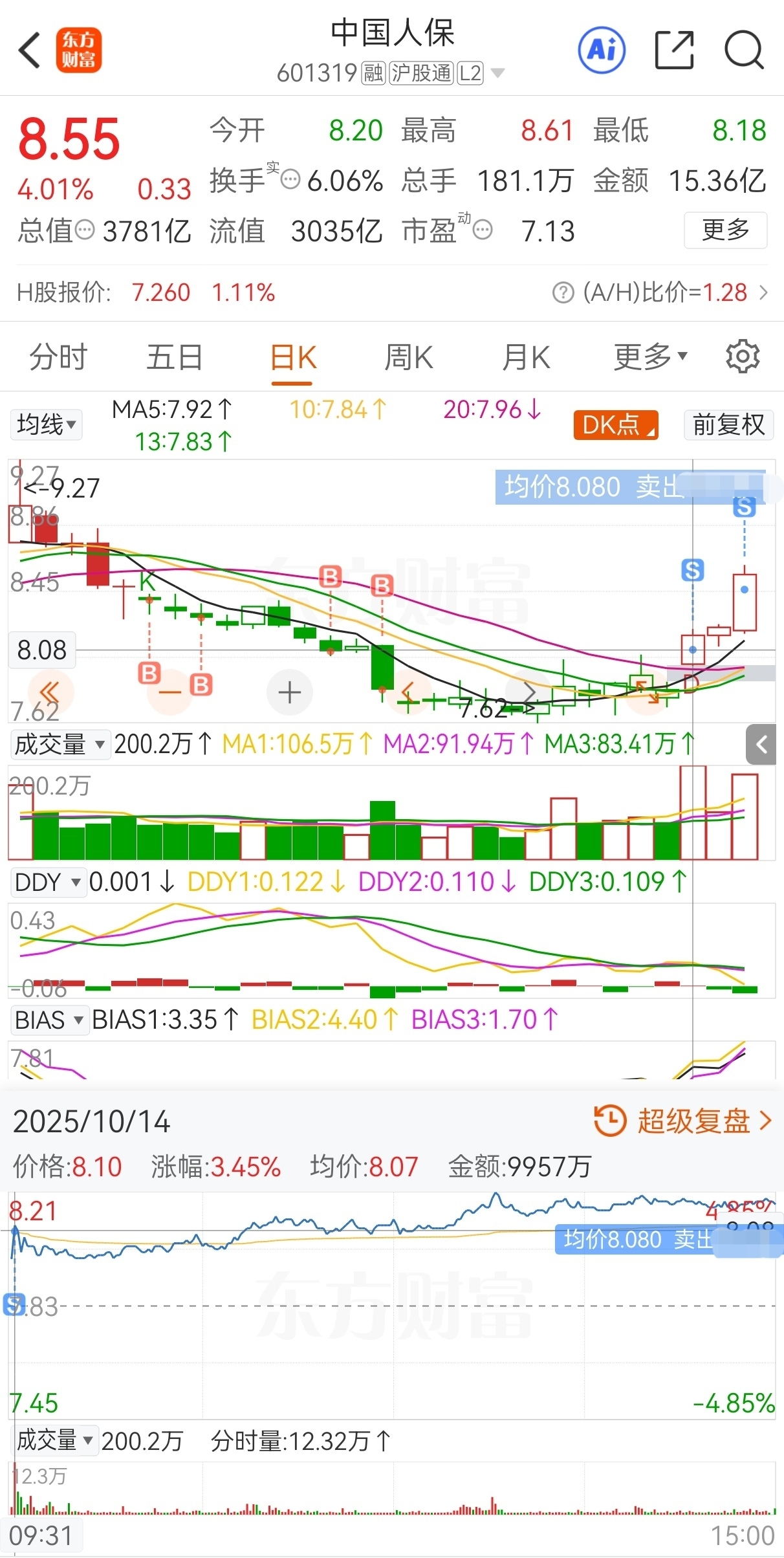Image resolution: width=784 pixels, height=1558 pixels.
Task: Change the 均线 indicator dropdown
Action: tap(46, 425)
